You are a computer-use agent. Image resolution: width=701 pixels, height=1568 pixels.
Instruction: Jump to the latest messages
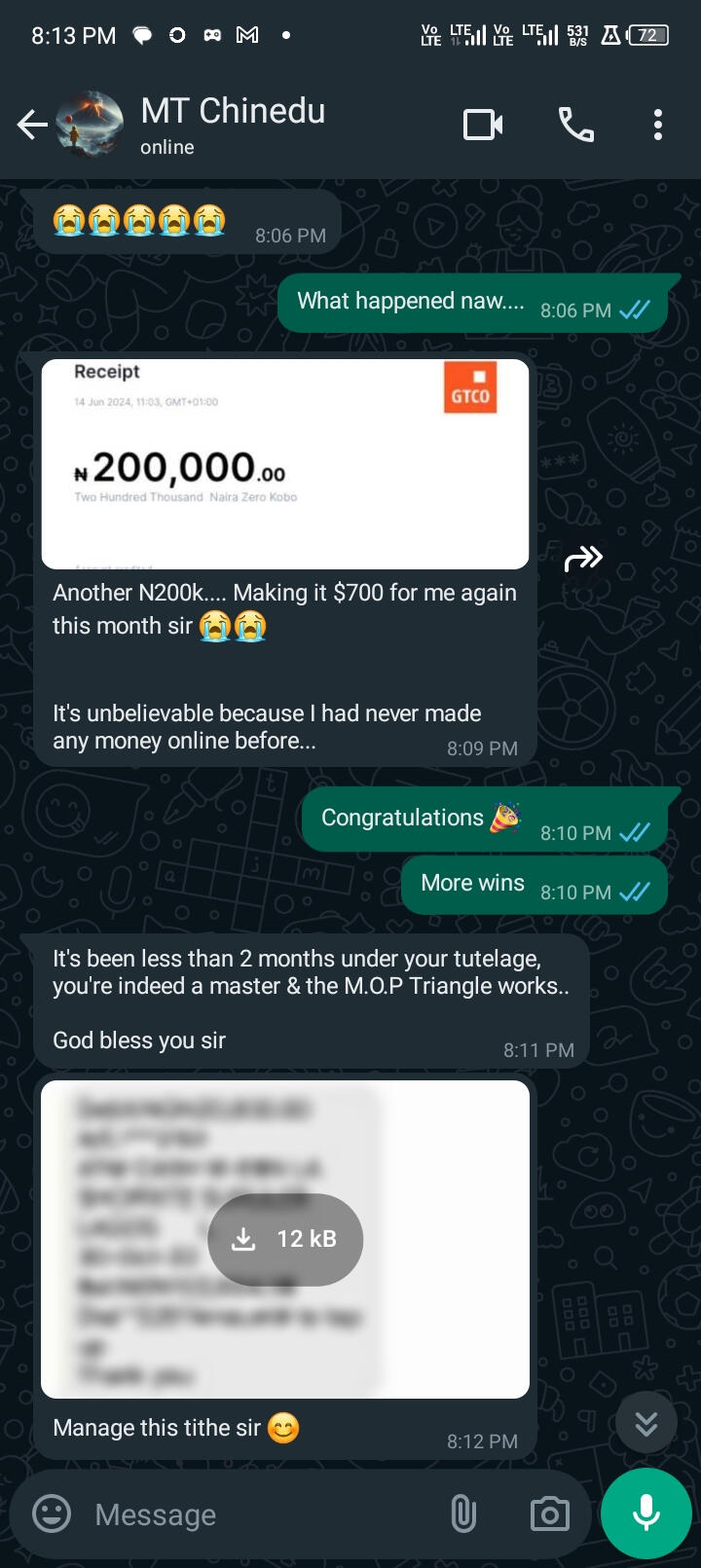tap(646, 1423)
